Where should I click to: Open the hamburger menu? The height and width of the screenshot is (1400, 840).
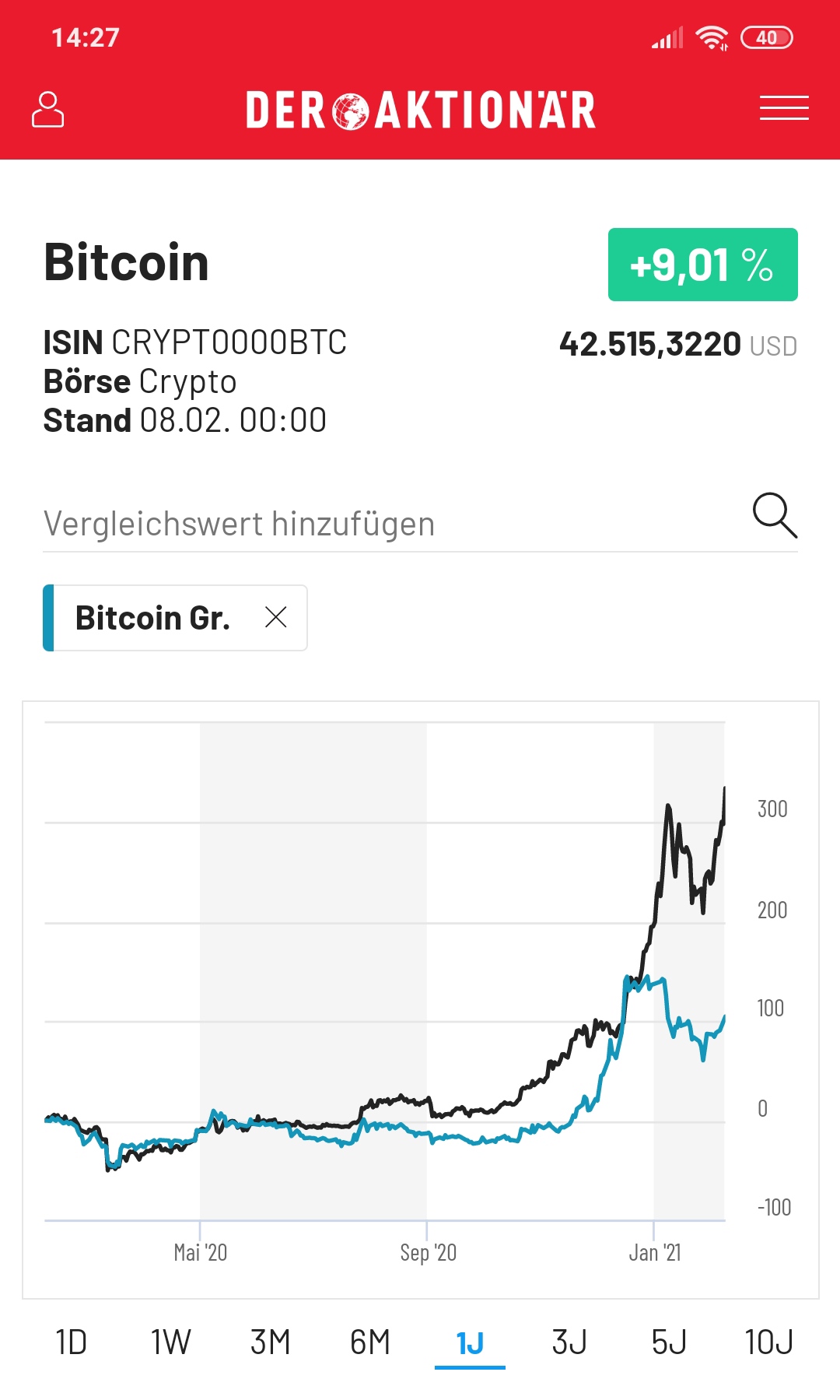pyautogui.click(x=784, y=108)
